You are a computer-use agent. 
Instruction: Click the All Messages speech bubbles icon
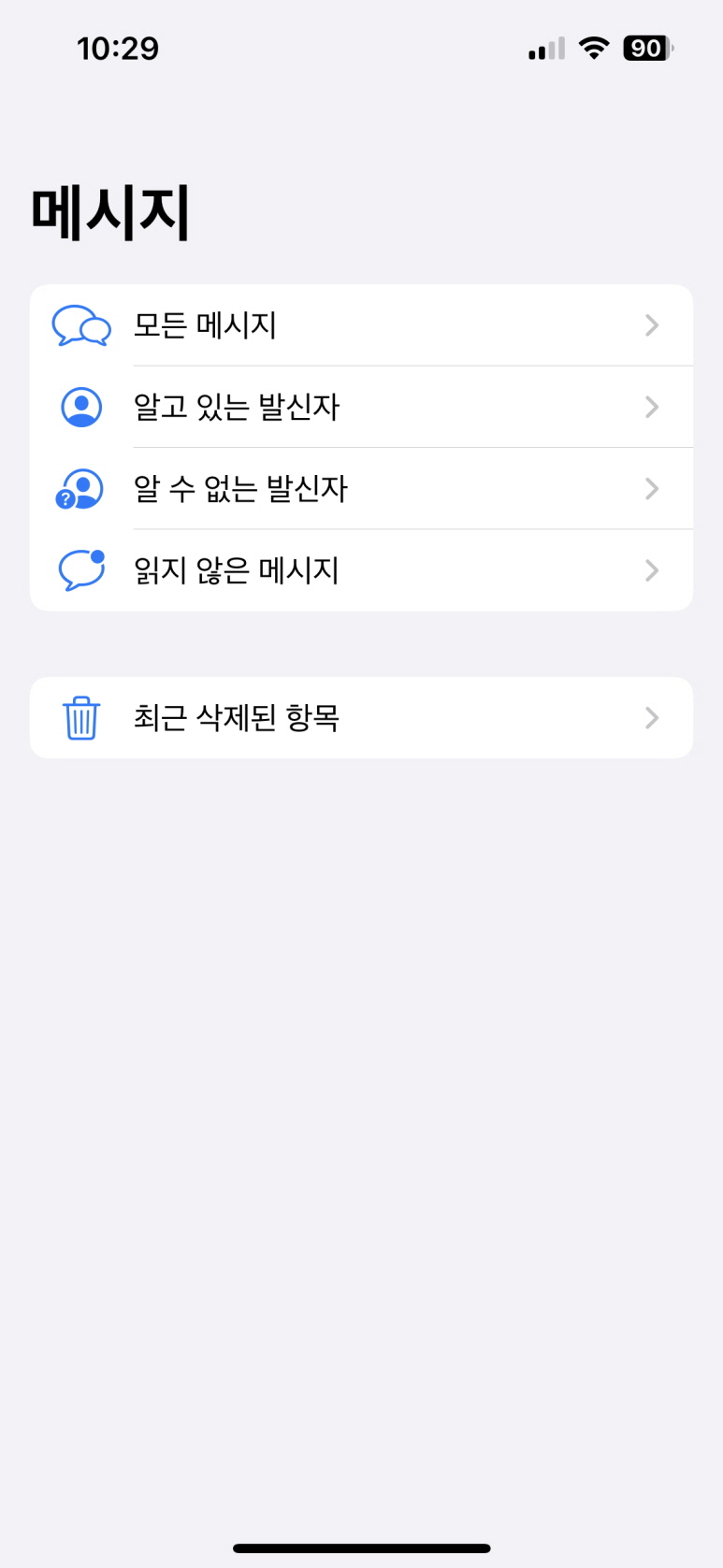(82, 325)
